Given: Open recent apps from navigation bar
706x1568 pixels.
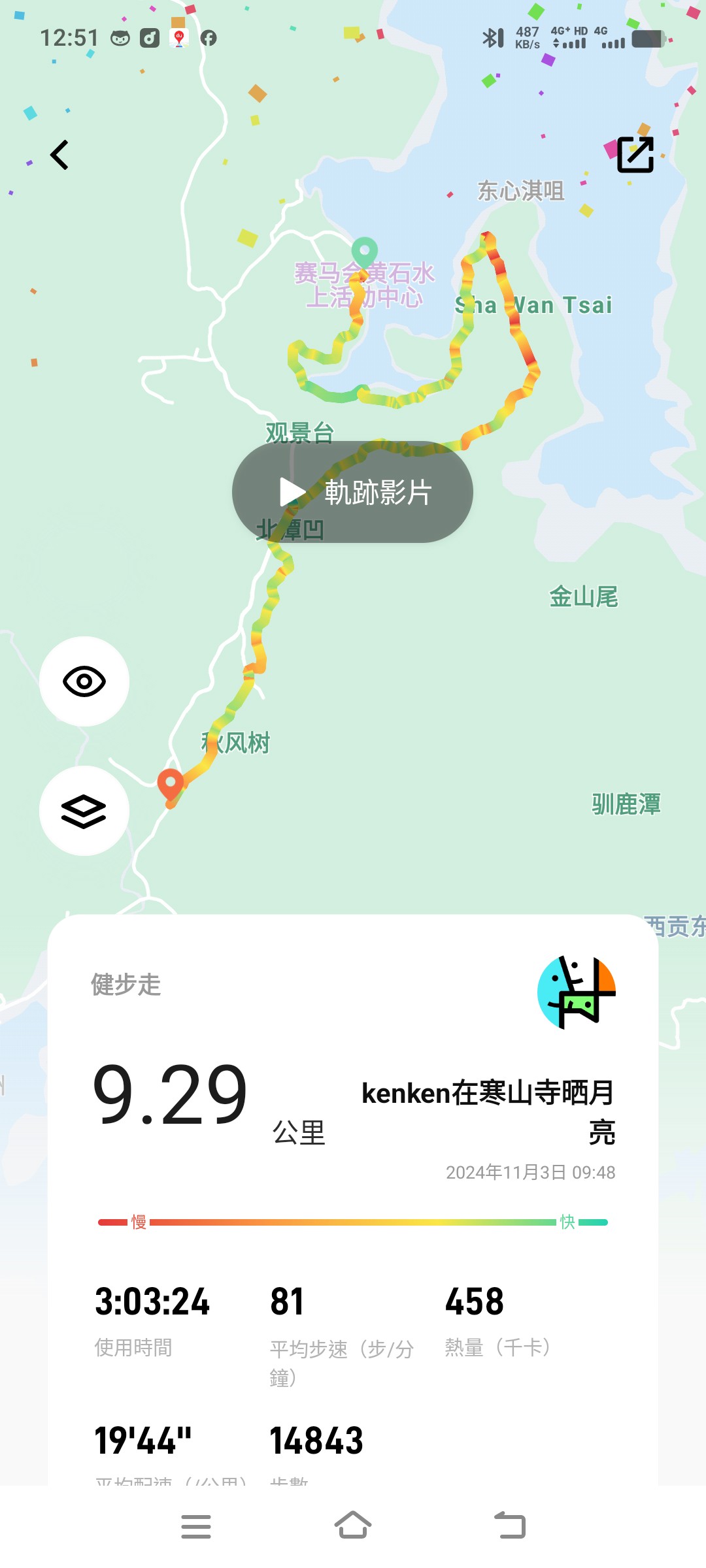Looking at the screenshot, I should point(196,1526).
